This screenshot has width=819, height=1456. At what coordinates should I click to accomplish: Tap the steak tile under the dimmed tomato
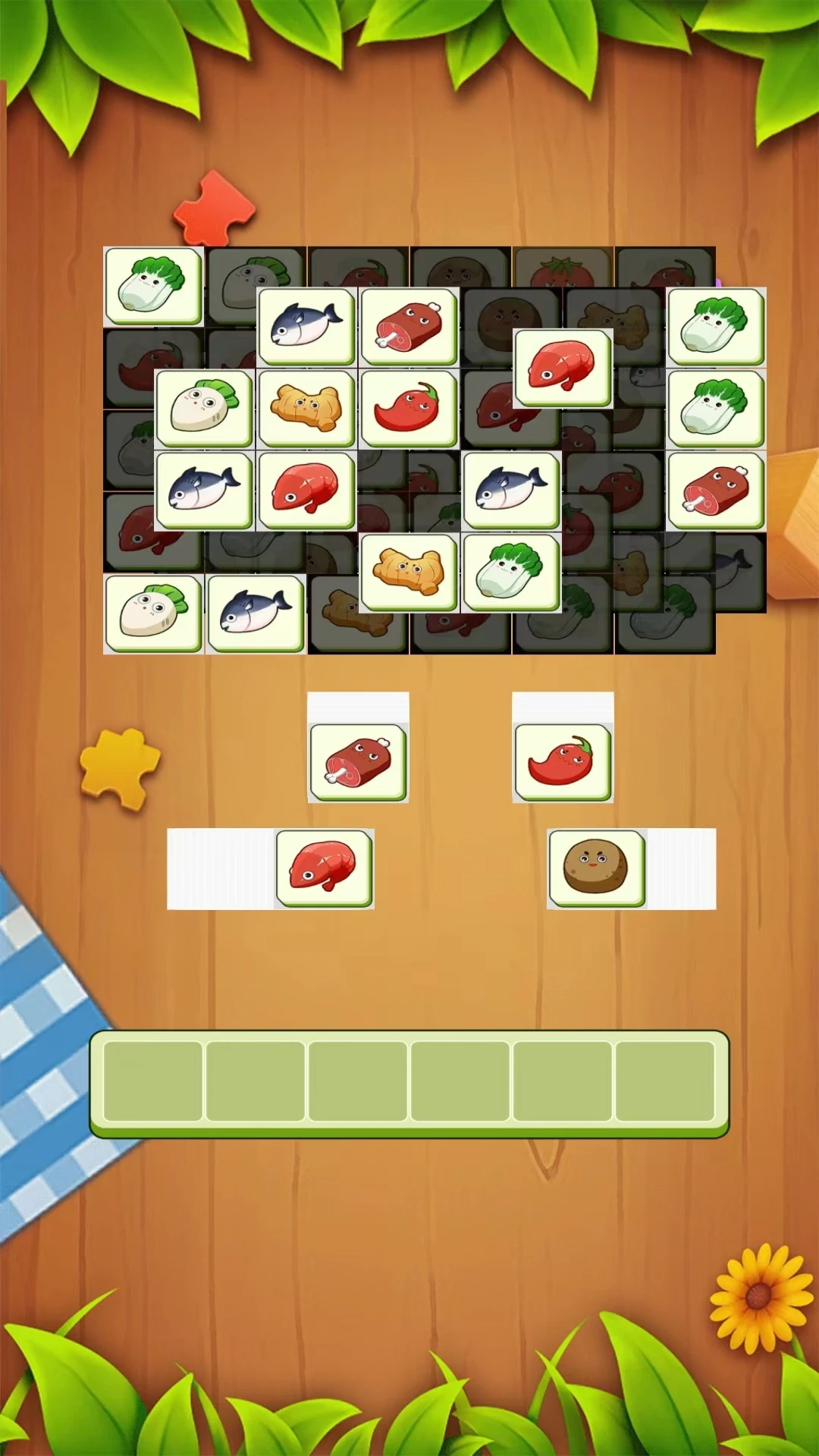pyautogui.click(x=563, y=367)
